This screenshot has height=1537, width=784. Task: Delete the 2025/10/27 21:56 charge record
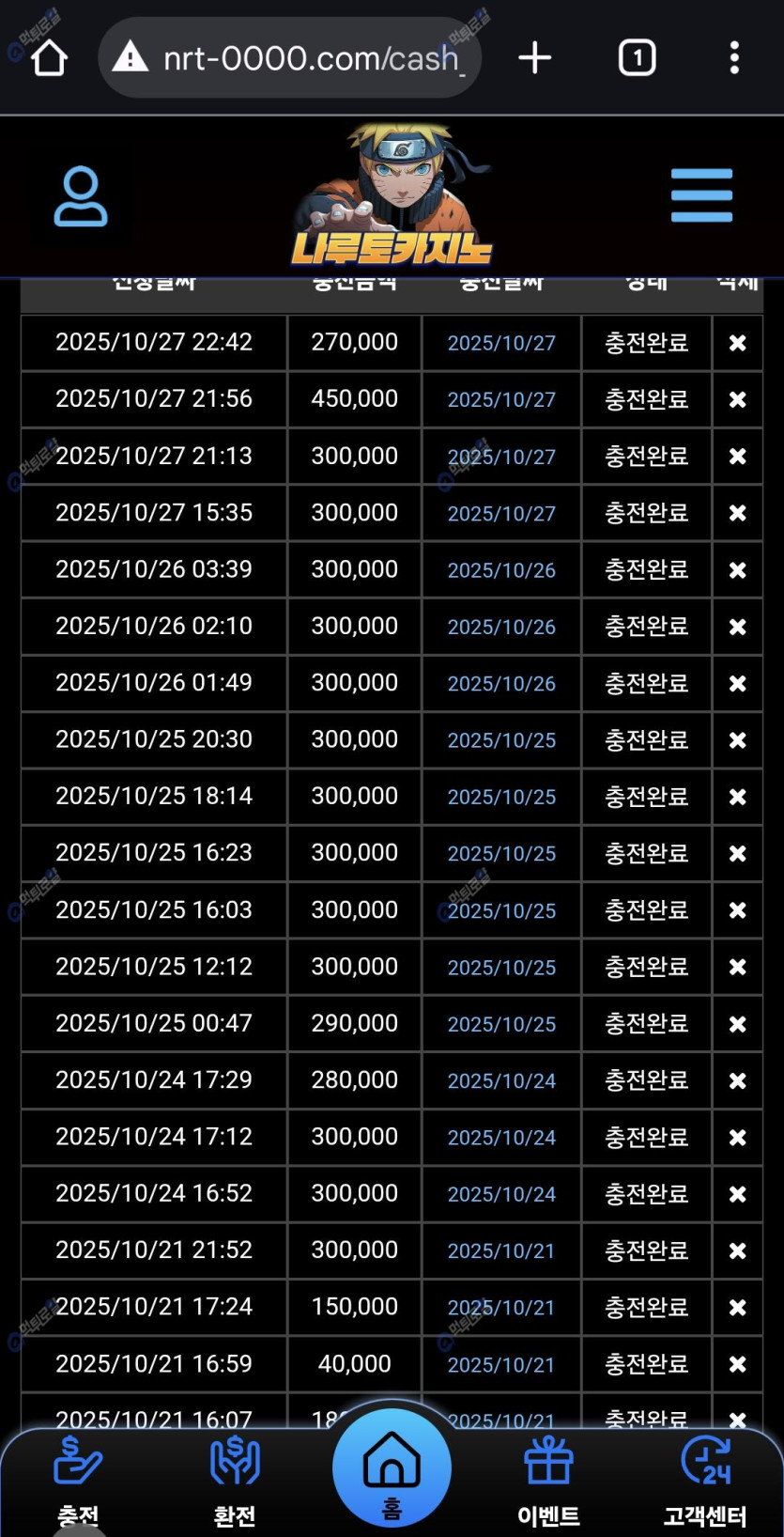pos(738,399)
